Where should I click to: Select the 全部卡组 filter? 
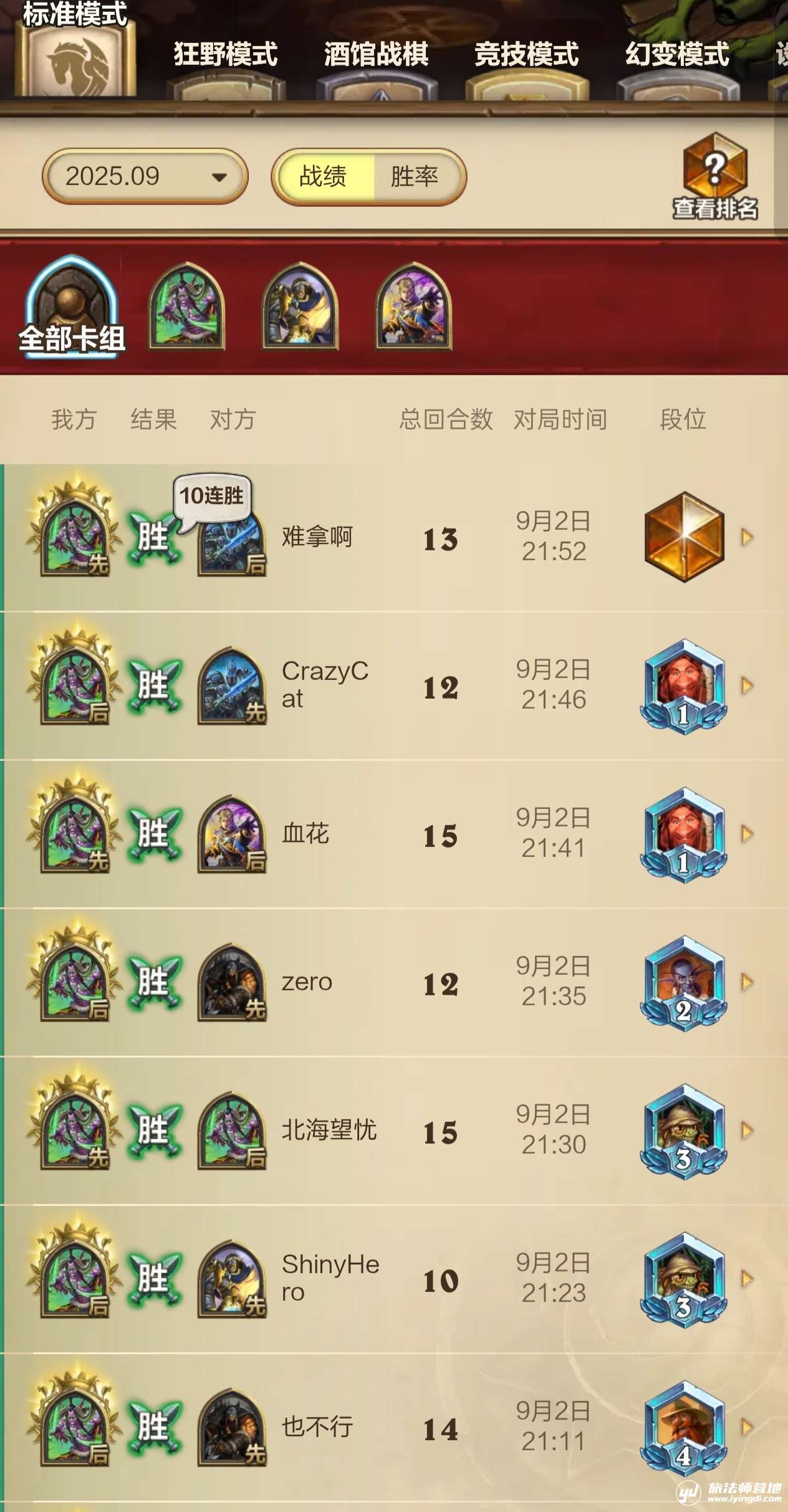72,309
